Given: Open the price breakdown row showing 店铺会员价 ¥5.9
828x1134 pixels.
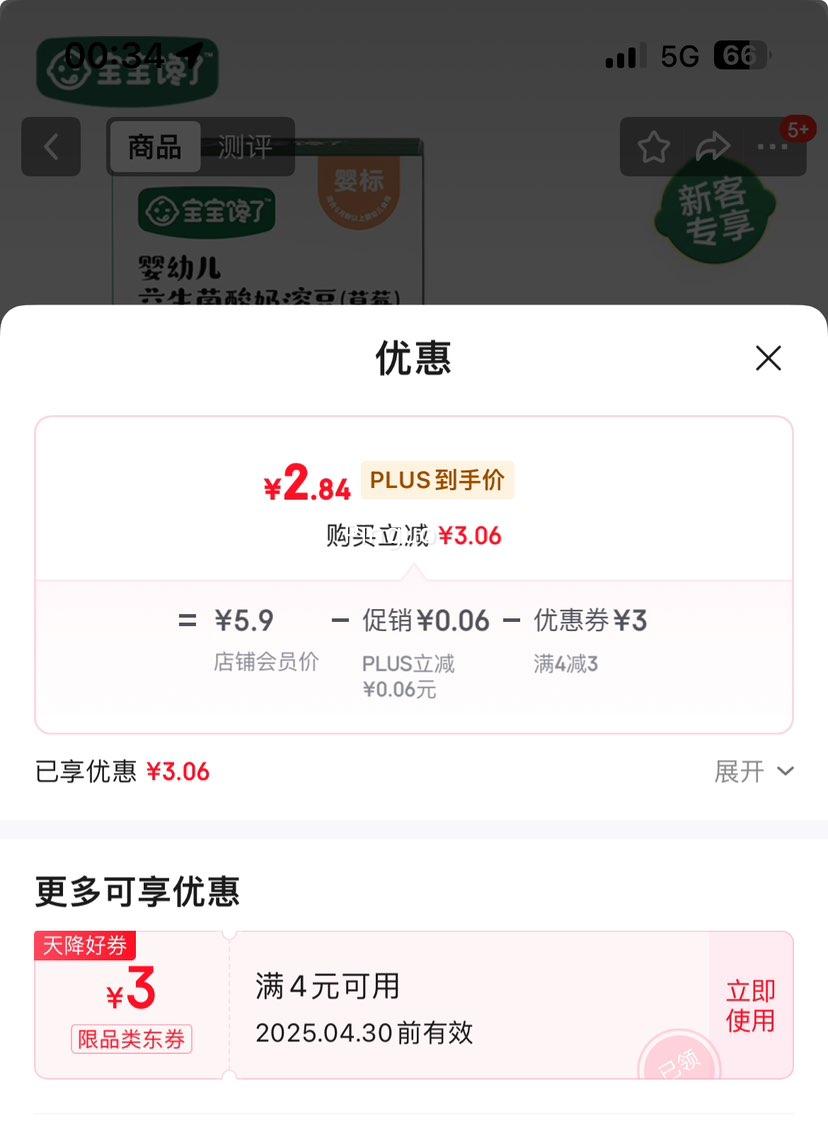Looking at the screenshot, I should [265, 640].
